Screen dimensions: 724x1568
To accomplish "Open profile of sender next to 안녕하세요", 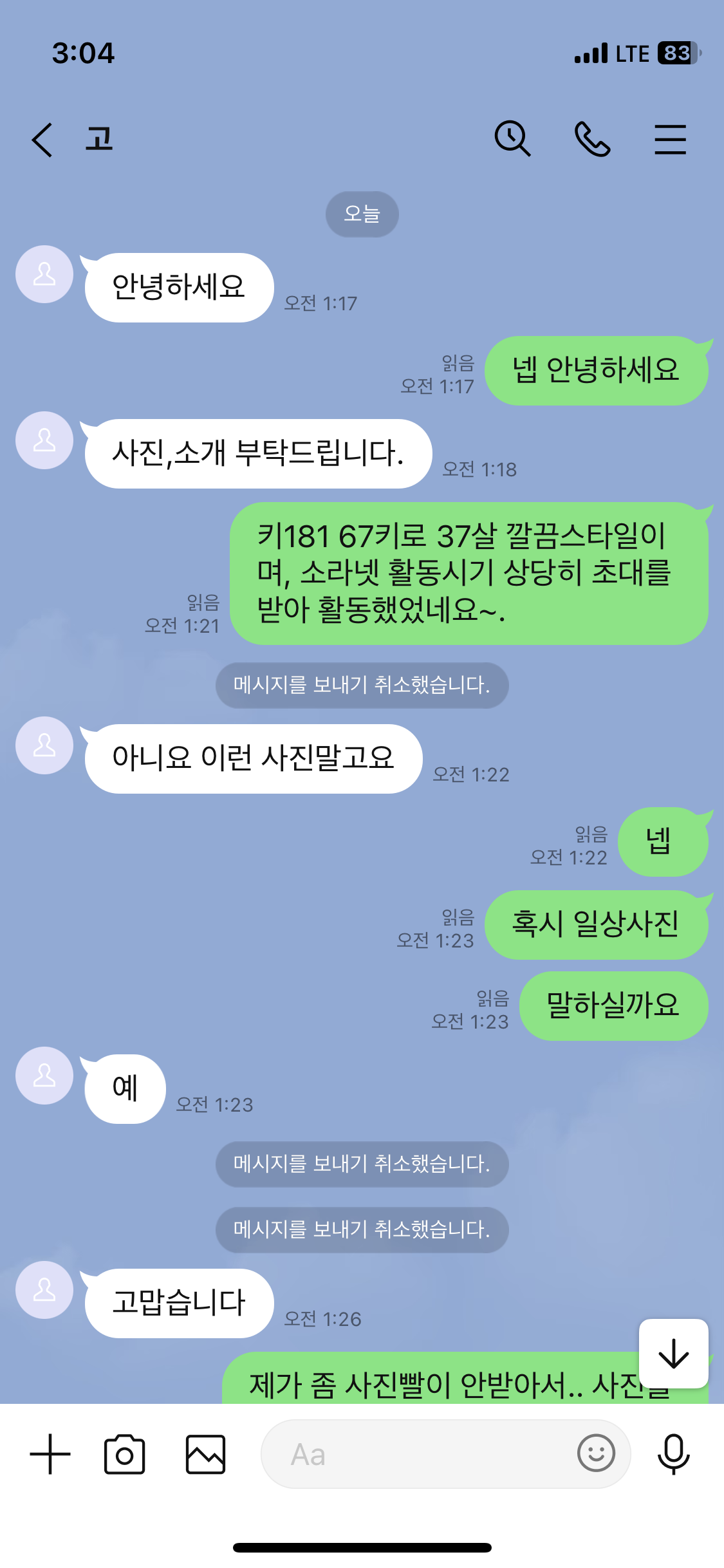I will 44,274.
